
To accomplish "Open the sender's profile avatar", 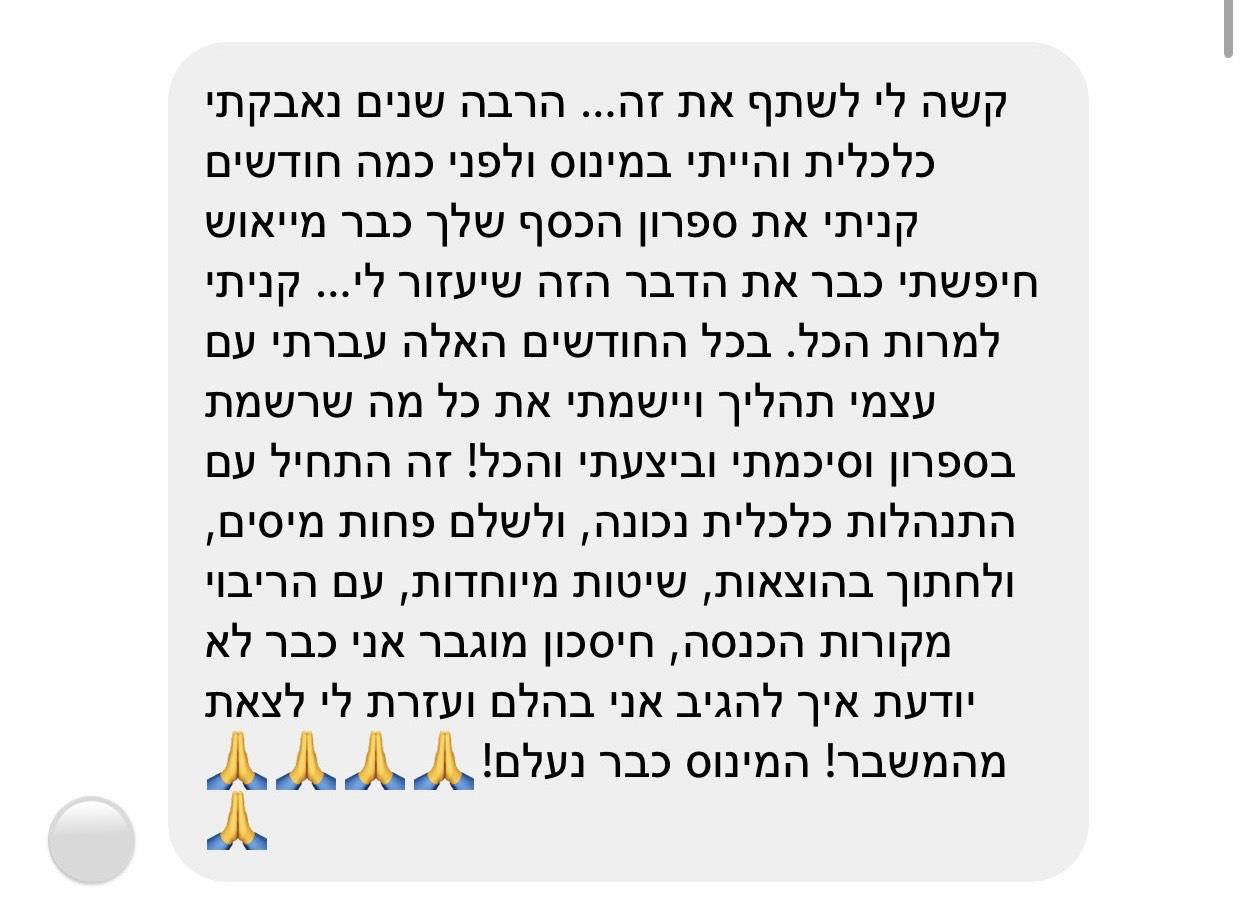I will point(91,839).
